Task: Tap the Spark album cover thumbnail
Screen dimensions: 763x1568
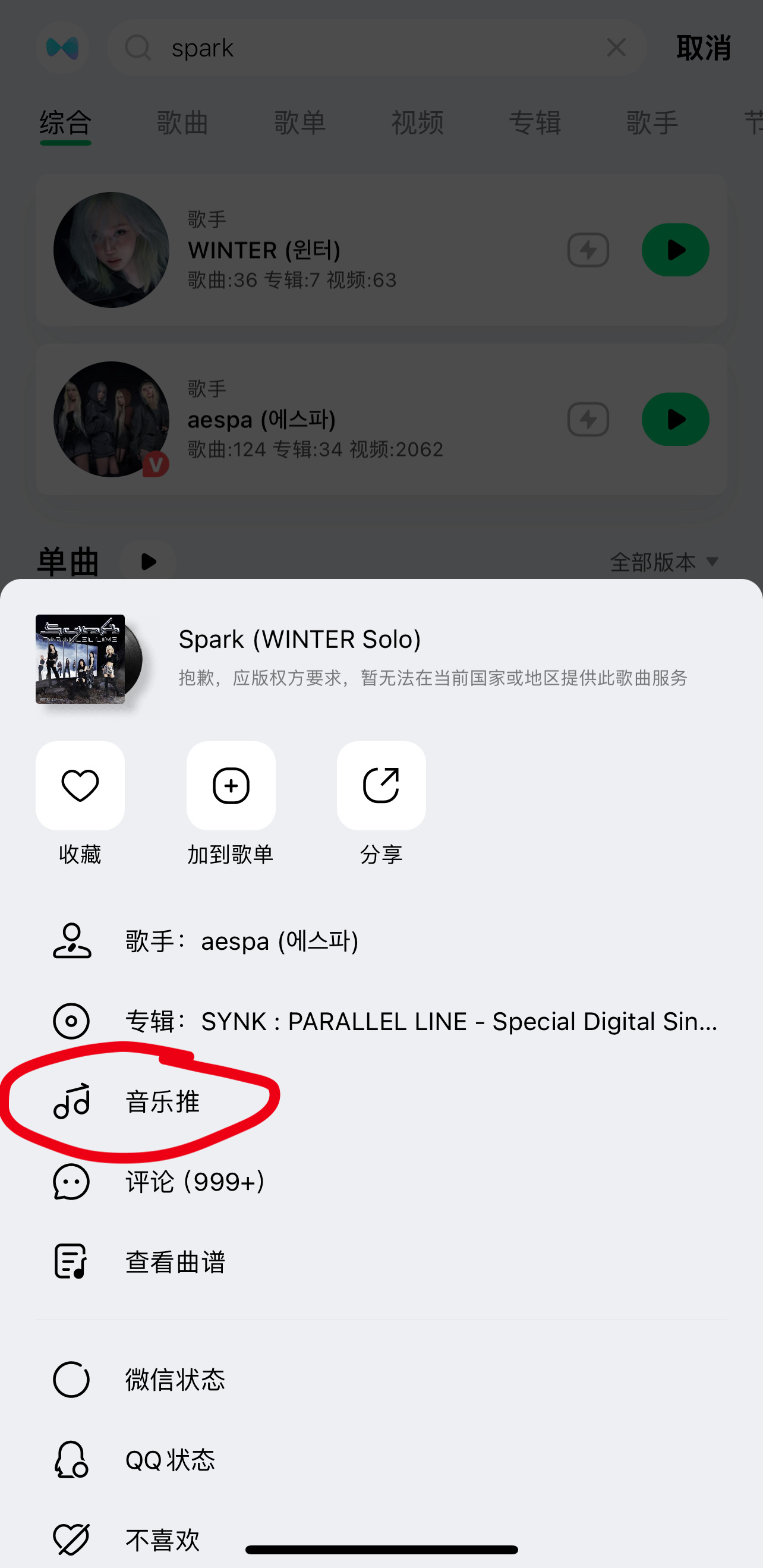Action: 80,659
